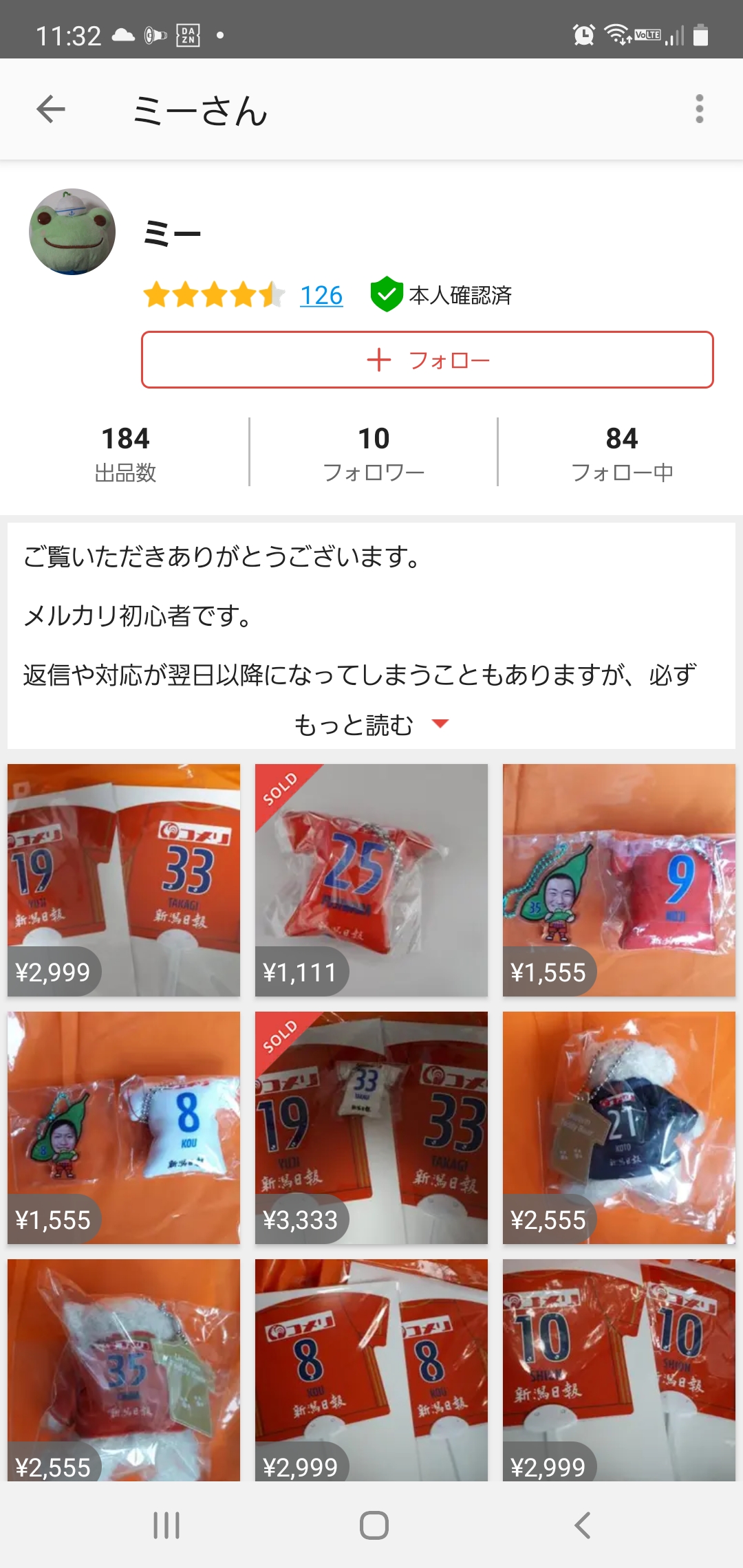Open the sold ¥3,333 jersey item
The height and width of the screenshot is (1568, 743).
pyautogui.click(x=371, y=1127)
